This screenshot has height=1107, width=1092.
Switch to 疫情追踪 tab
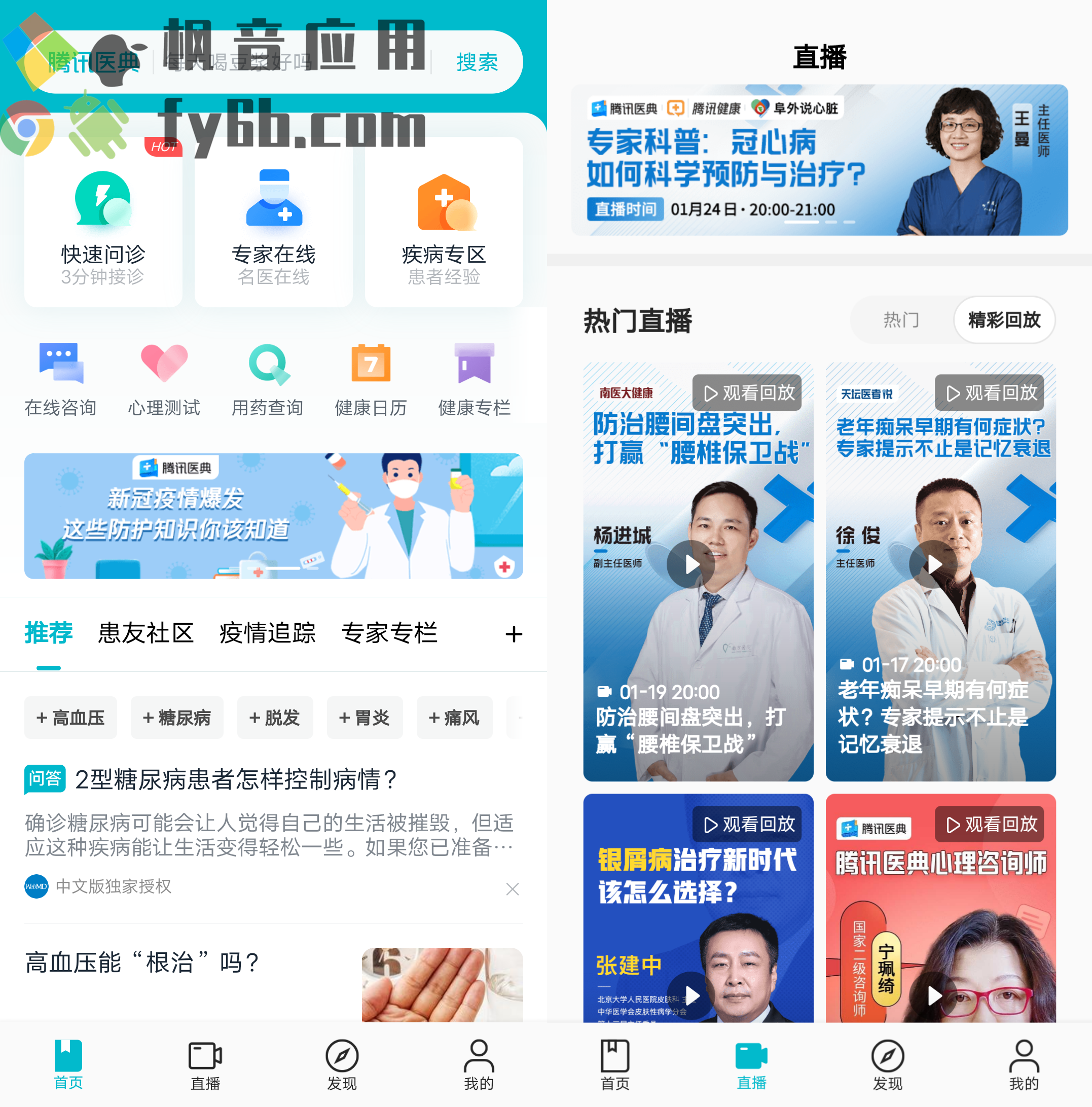tap(267, 633)
